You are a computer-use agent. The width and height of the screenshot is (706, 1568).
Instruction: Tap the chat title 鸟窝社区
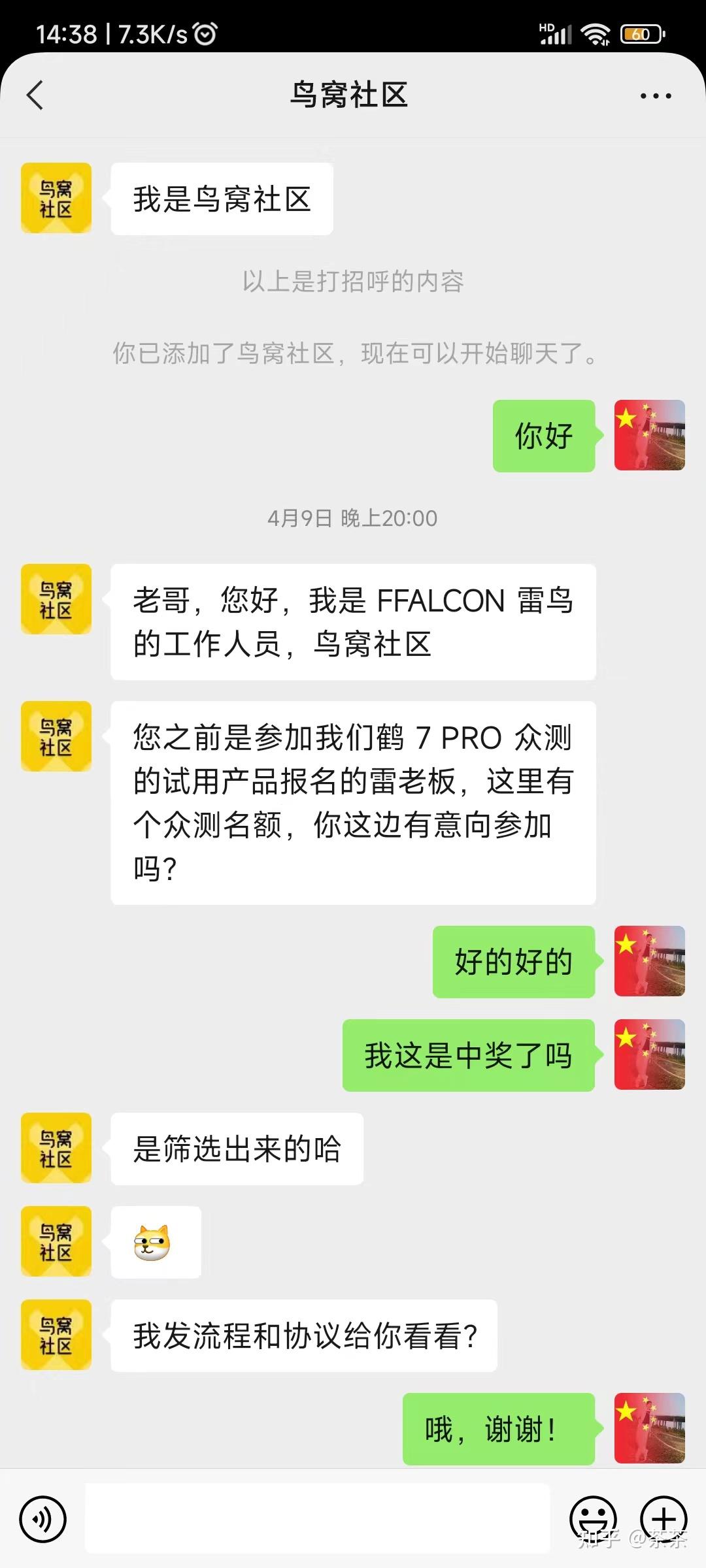tap(350, 95)
